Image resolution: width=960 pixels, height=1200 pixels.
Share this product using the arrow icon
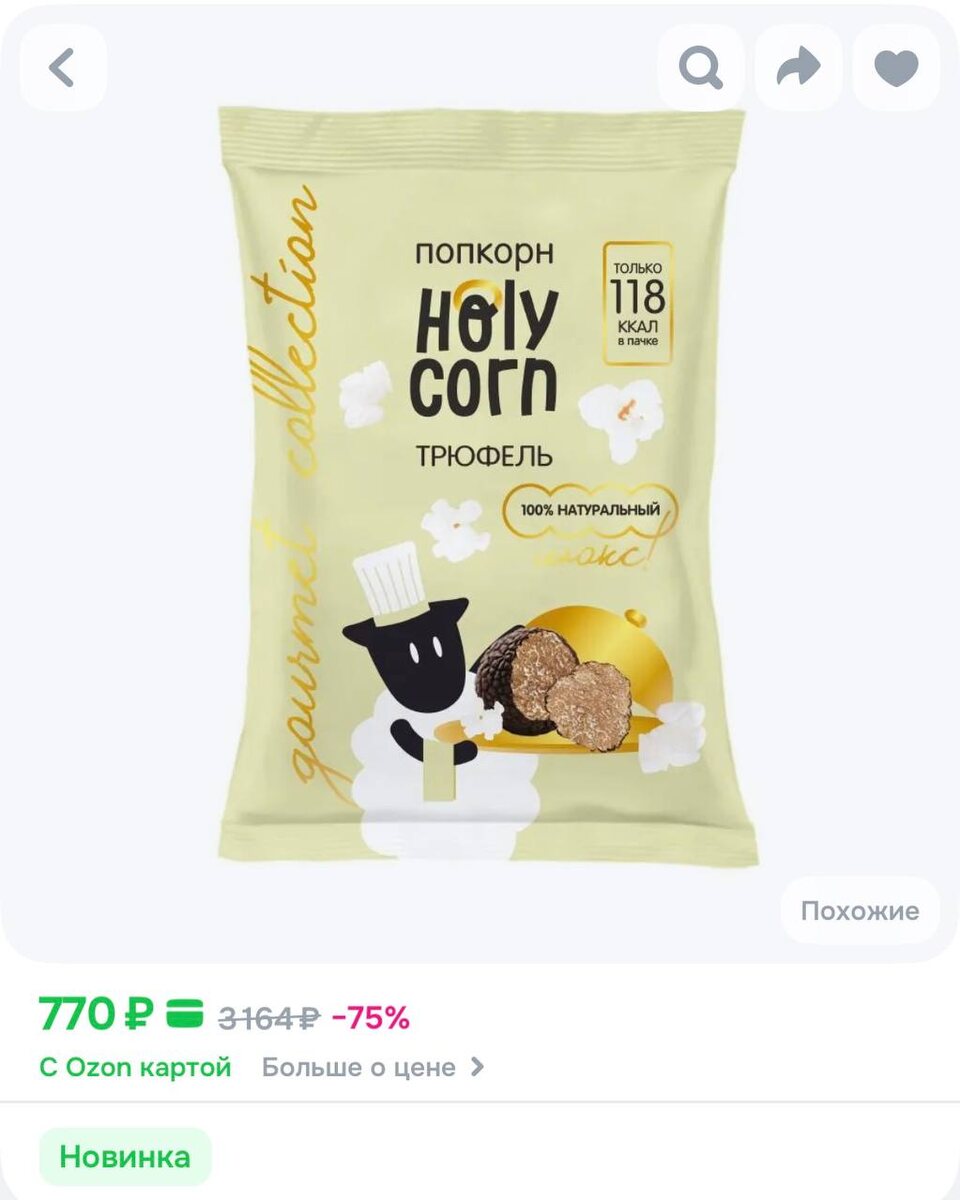[798, 67]
